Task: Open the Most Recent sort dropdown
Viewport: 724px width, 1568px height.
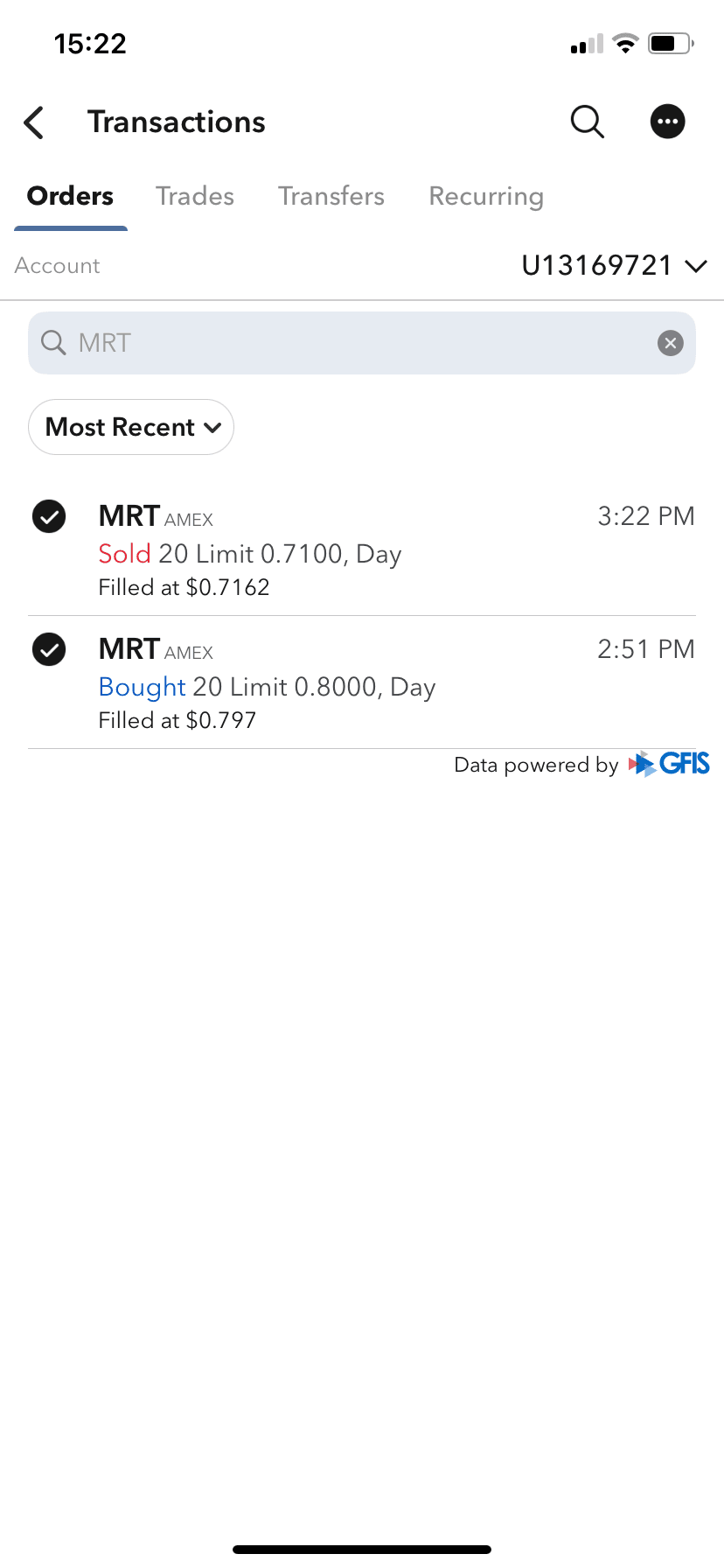Action: (x=131, y=427)
